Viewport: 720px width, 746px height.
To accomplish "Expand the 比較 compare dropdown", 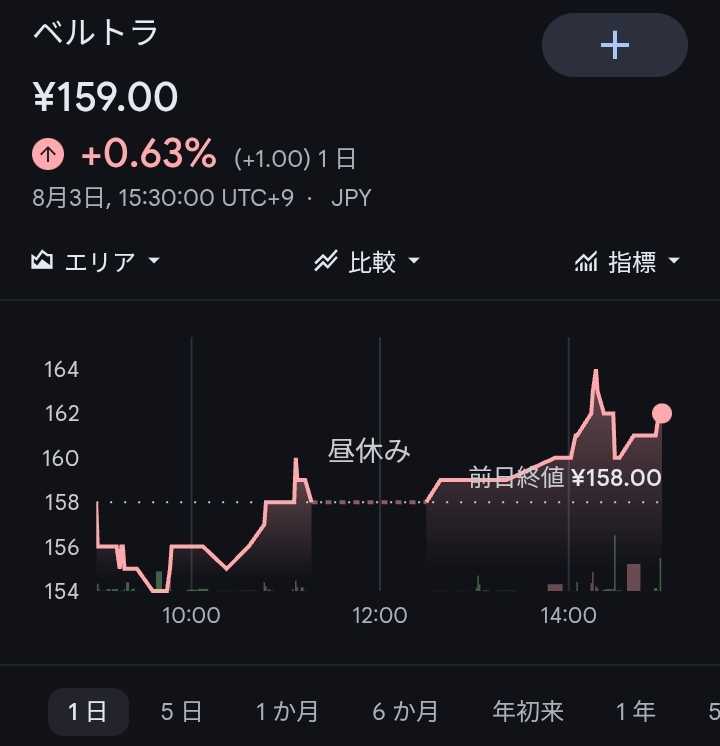I will point(367,261).
